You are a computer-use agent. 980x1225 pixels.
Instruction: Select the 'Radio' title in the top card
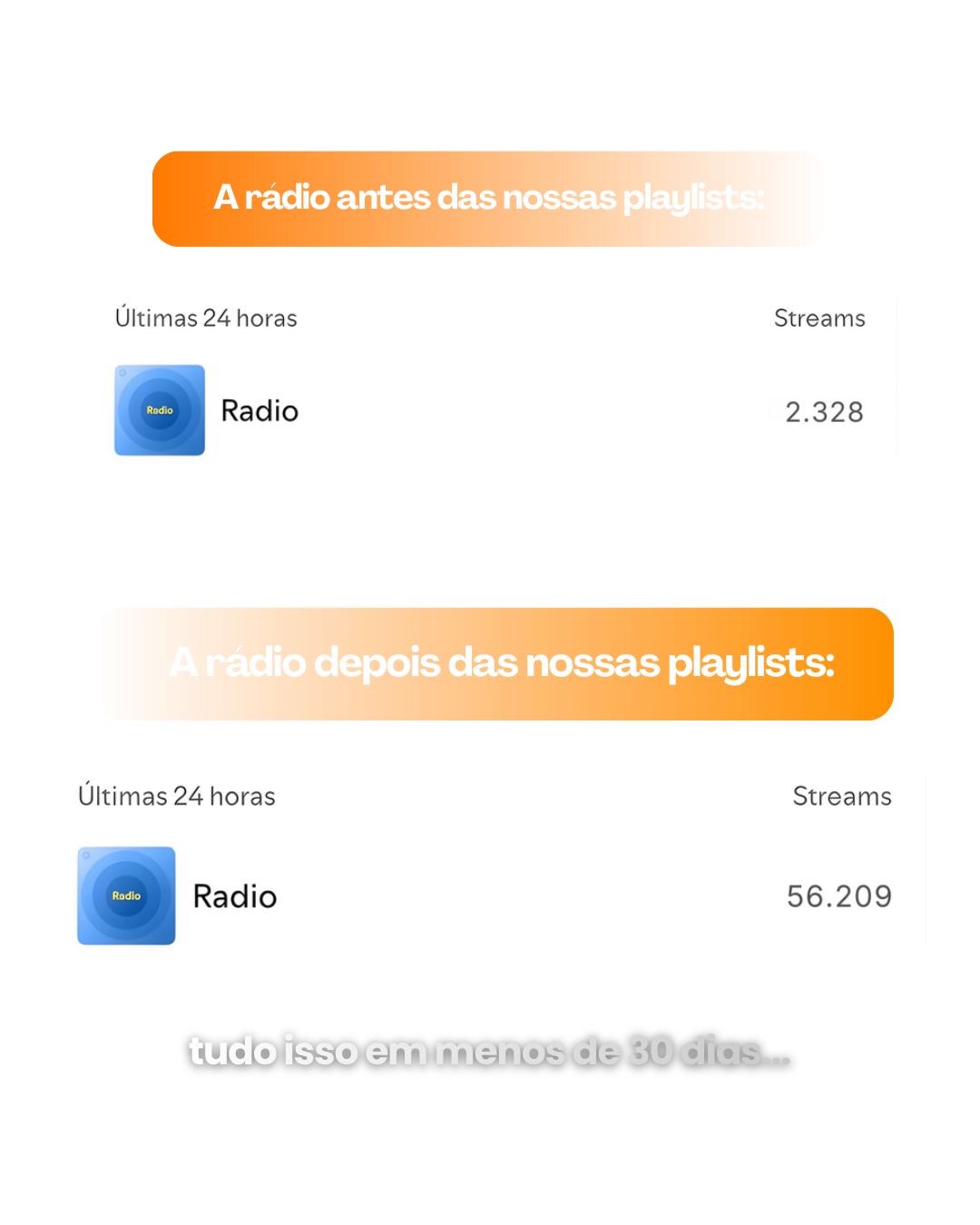(260, 410)
